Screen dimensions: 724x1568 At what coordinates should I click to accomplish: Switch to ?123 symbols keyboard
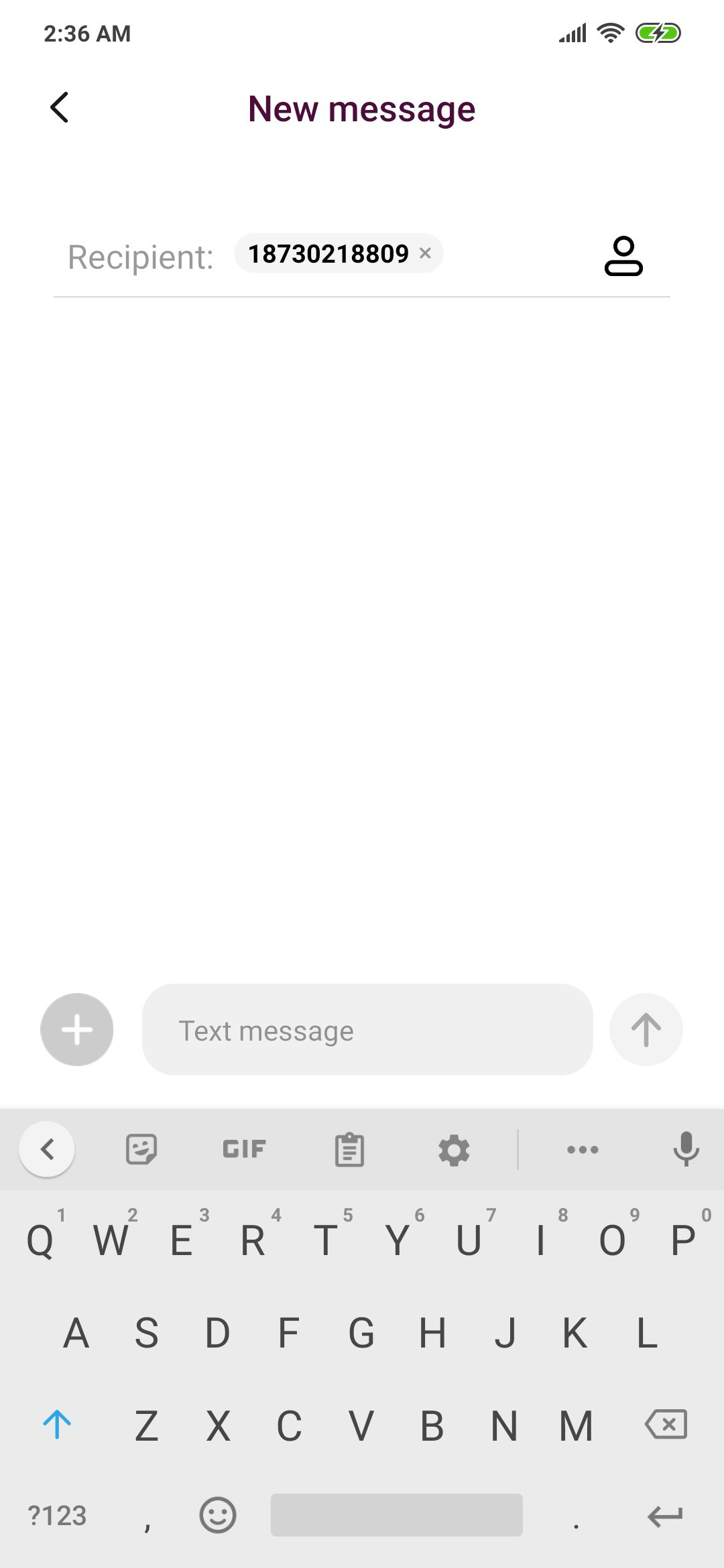point(57,1516)
